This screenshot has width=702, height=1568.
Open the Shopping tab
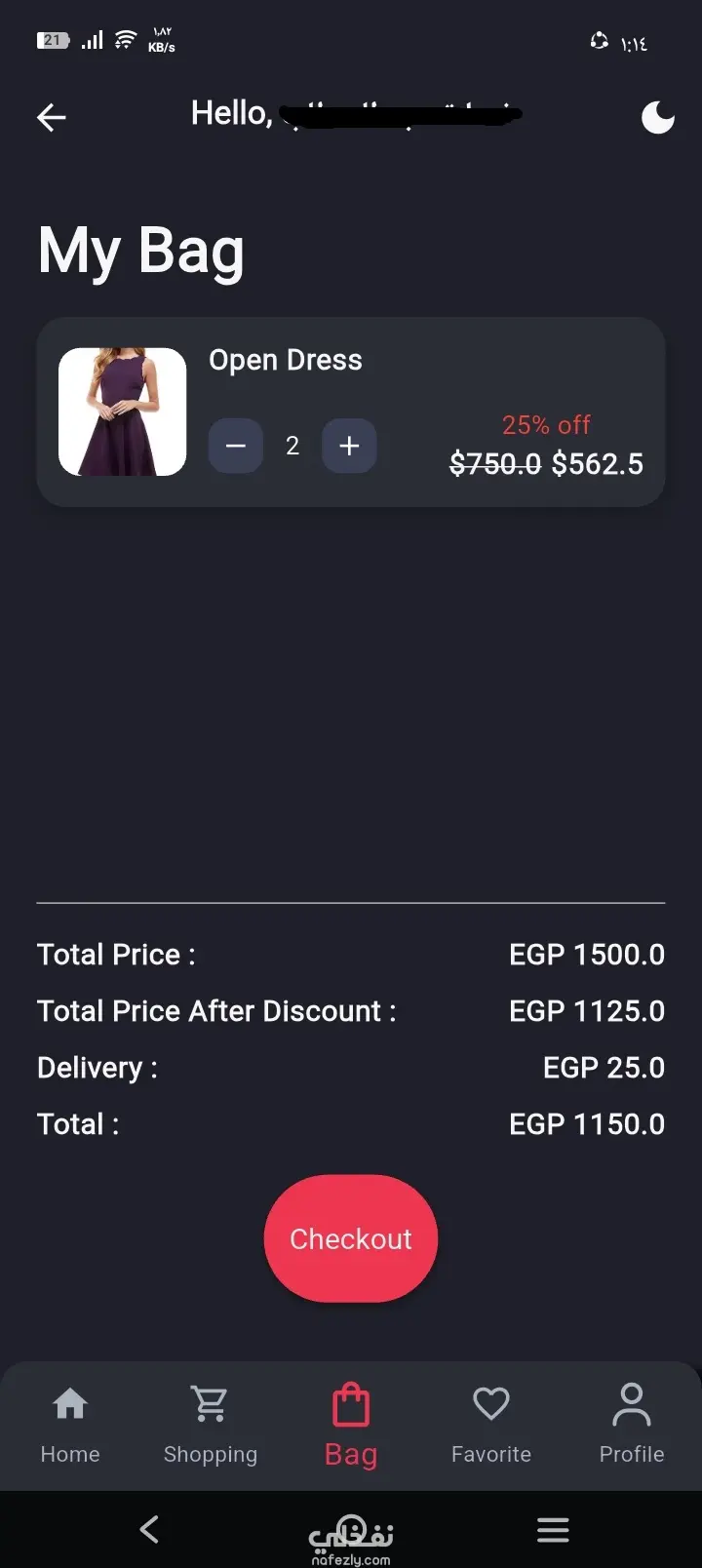211,1425
